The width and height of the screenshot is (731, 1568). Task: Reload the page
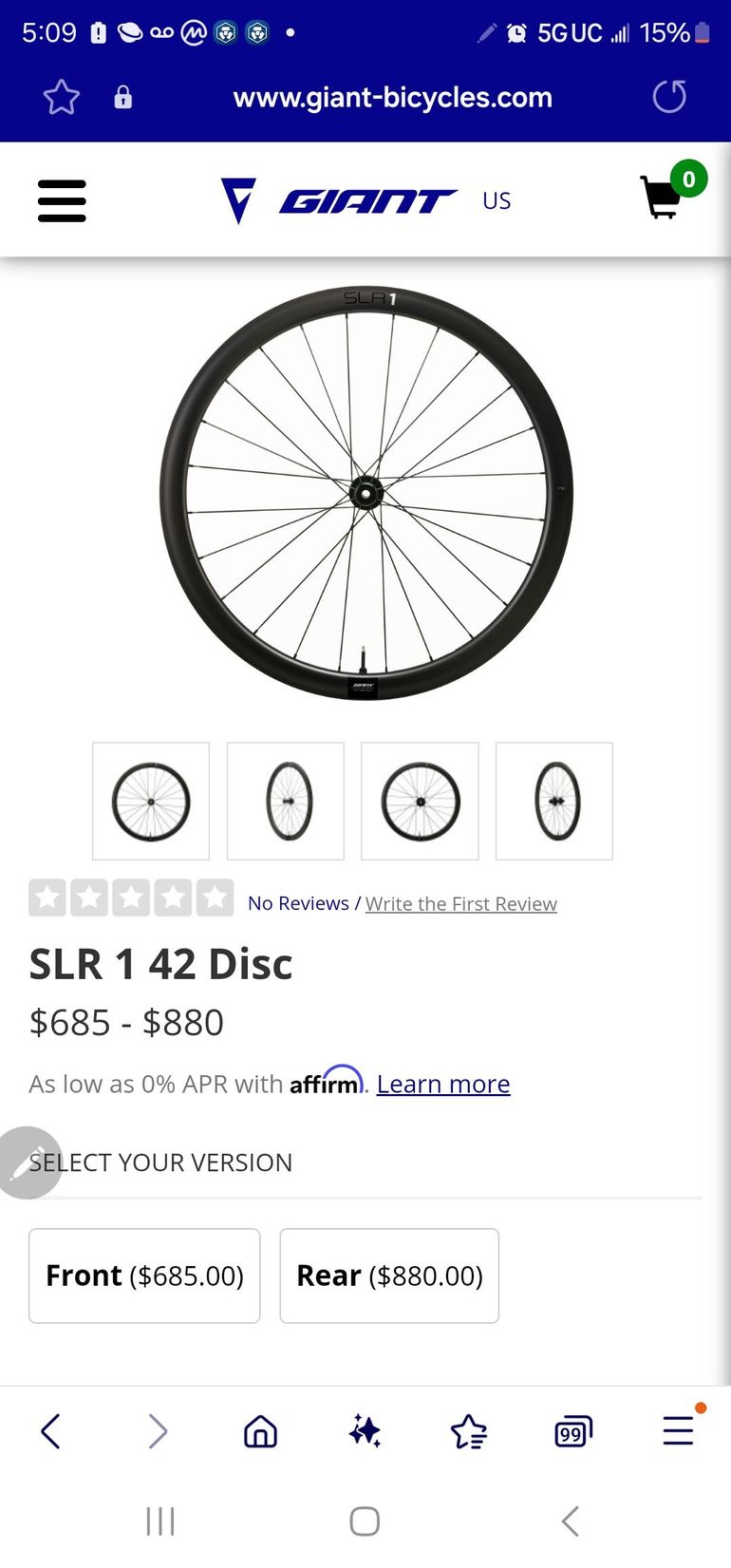pos(669,97)
